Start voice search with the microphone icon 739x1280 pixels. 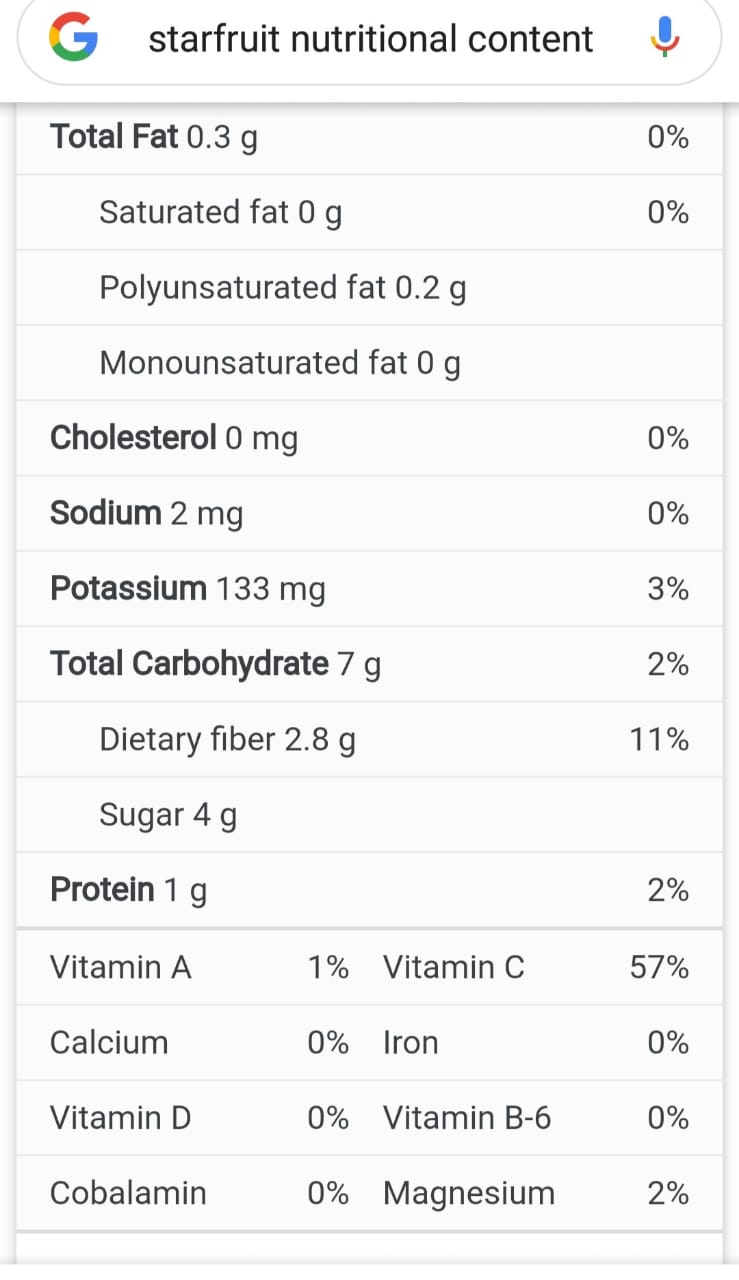pyautogui.click(x=664, y=39)
